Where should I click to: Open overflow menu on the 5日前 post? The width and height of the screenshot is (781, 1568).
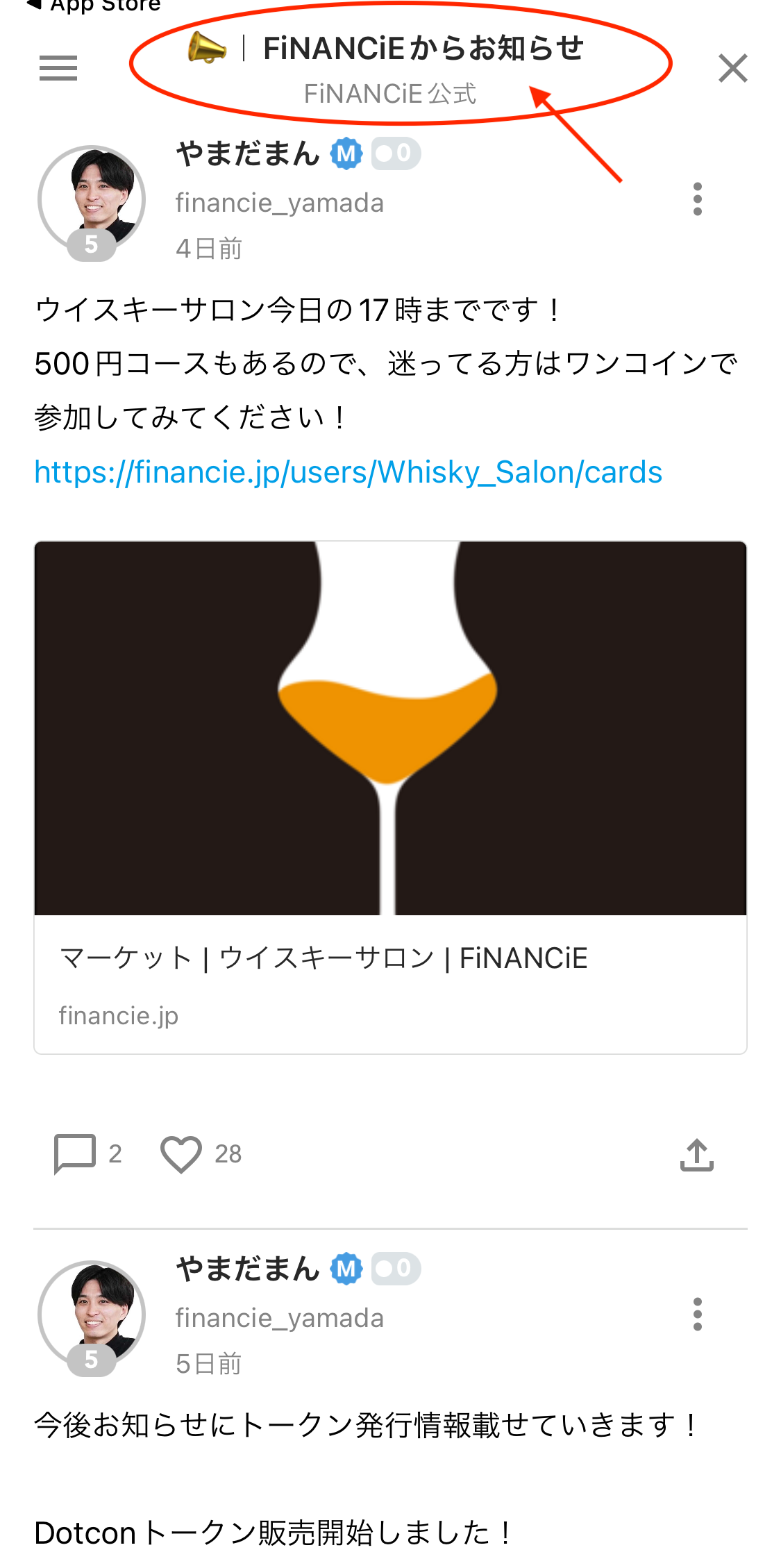pyautogui.click(x=697, y=1314)
